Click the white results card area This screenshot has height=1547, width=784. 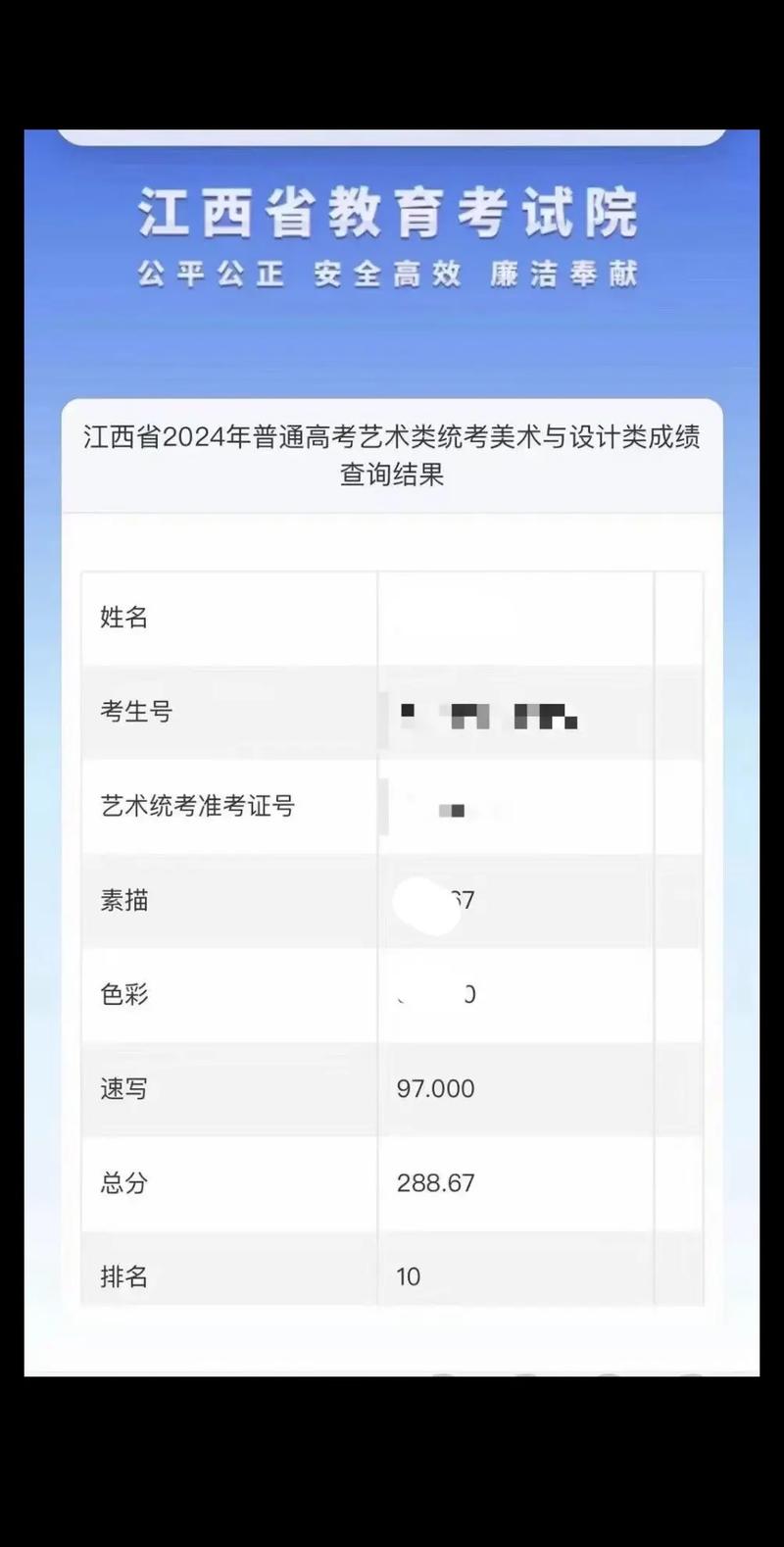point(392,941)
